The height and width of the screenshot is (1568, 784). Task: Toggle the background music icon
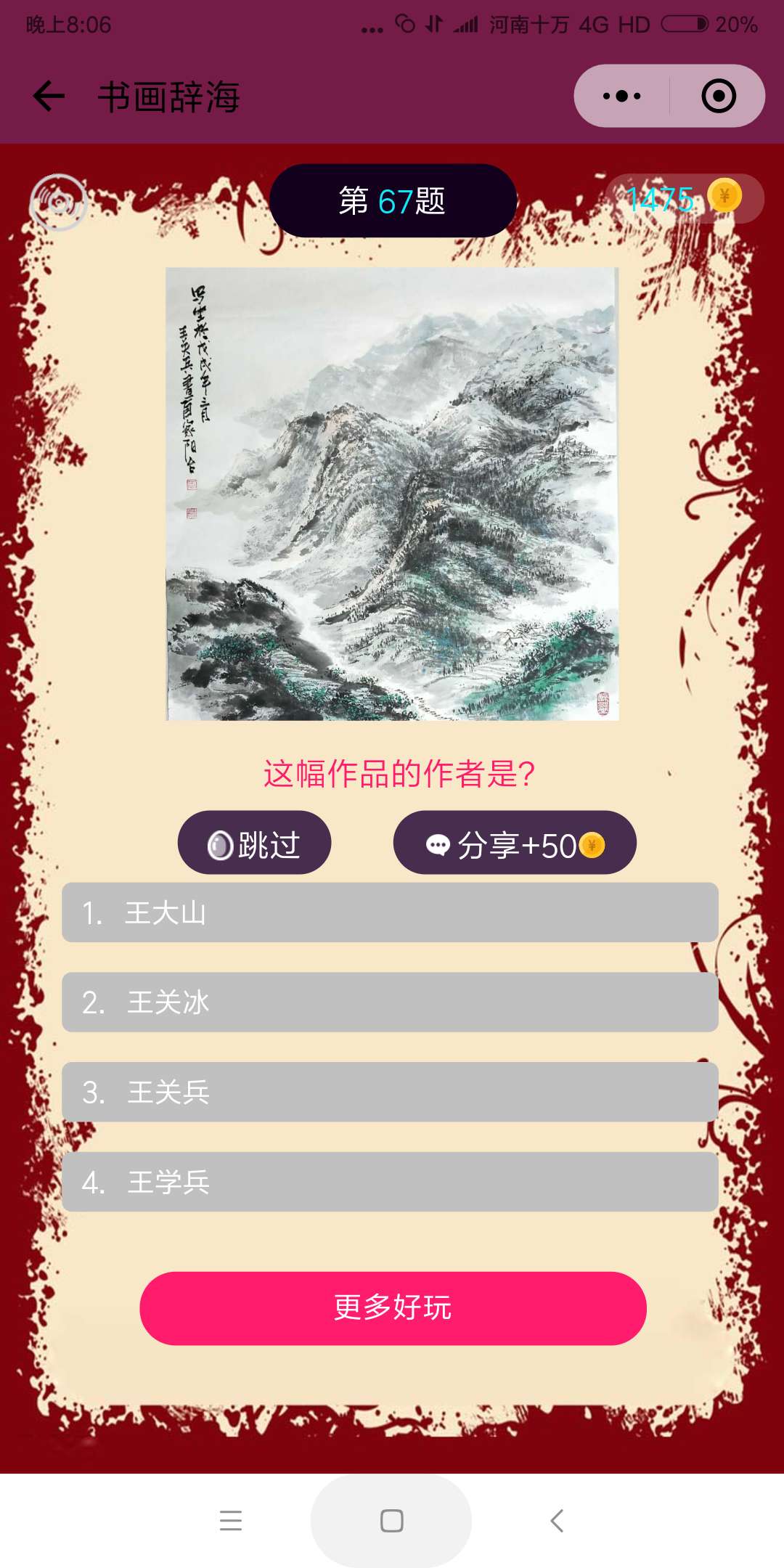(x=59, y=203)
